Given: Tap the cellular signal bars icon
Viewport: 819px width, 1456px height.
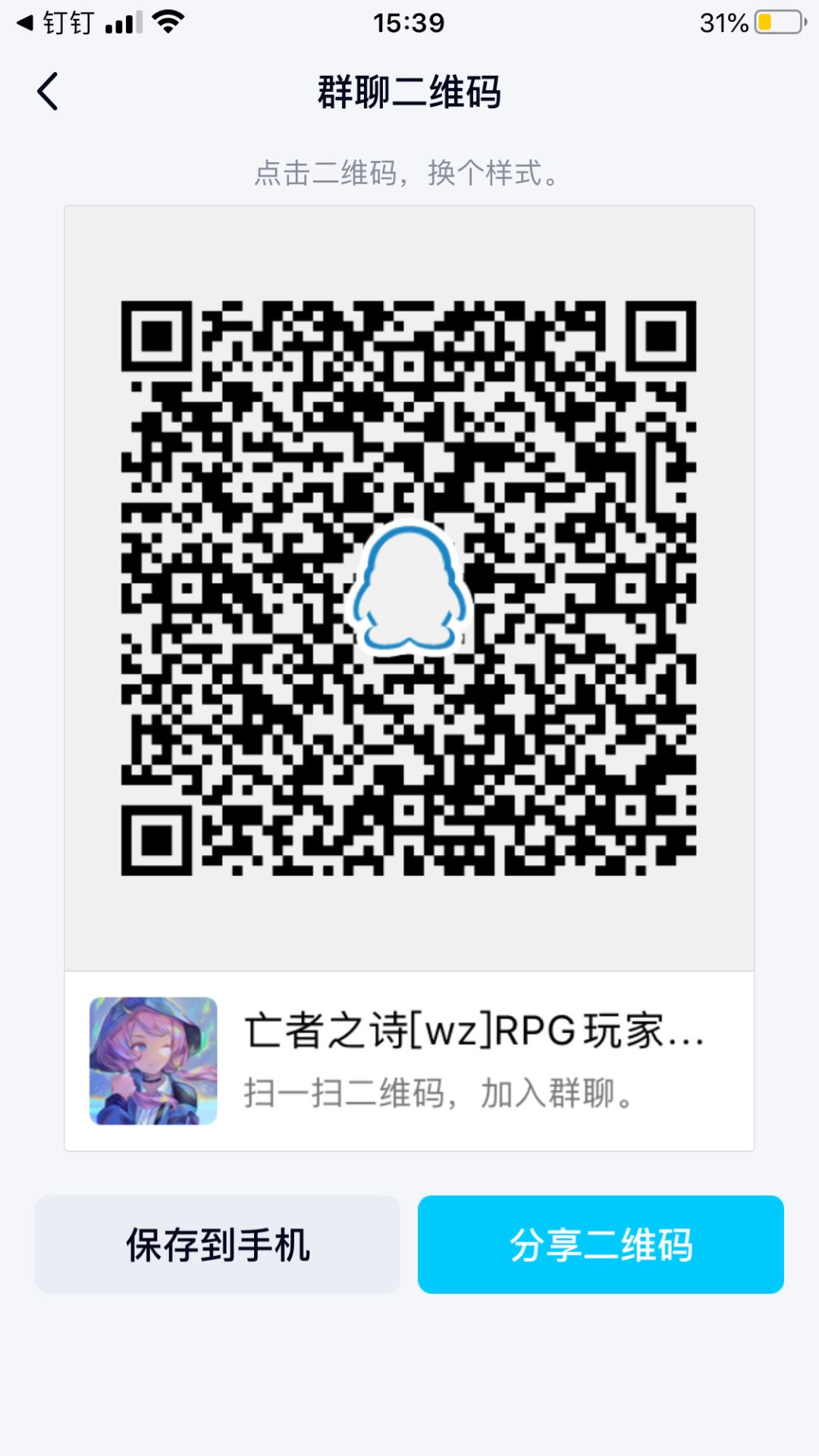Looking at the screenshot, I should pos(125,23).
